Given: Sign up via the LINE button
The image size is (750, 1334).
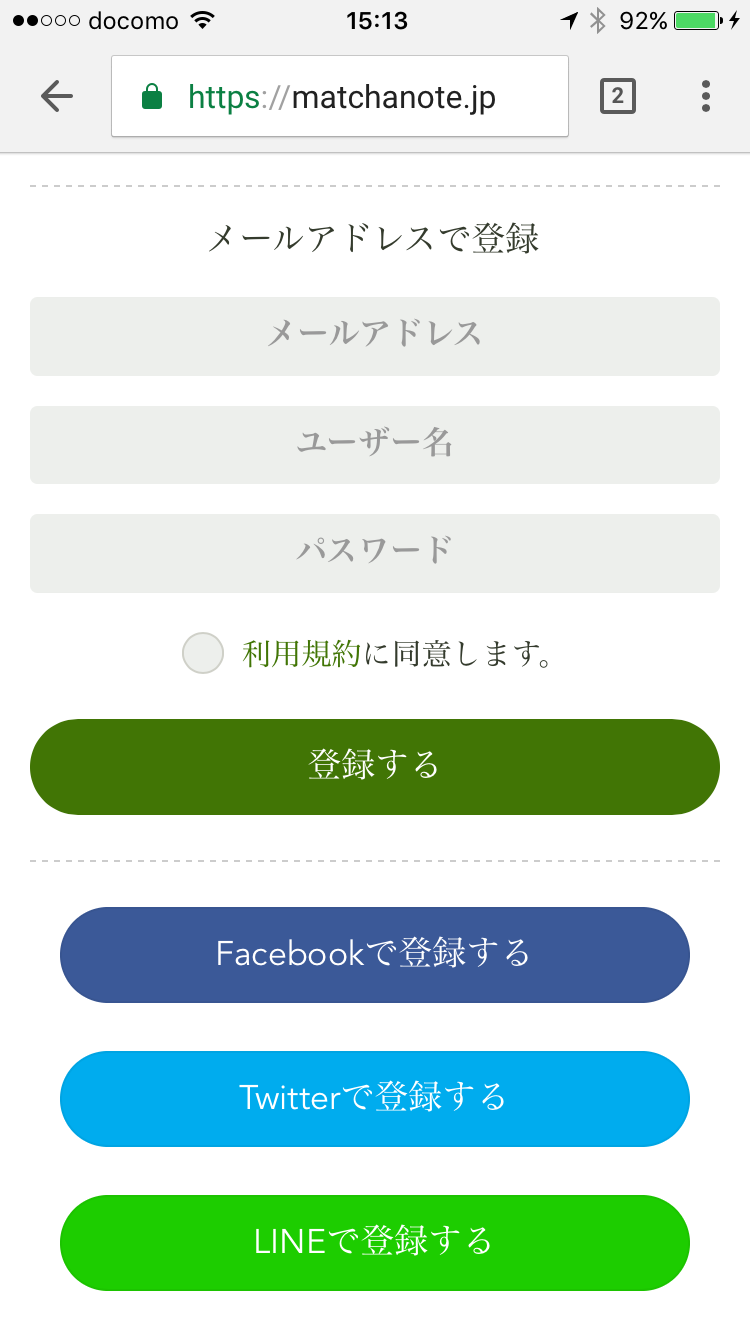Looking at the screenshot, I should 374,1242.
